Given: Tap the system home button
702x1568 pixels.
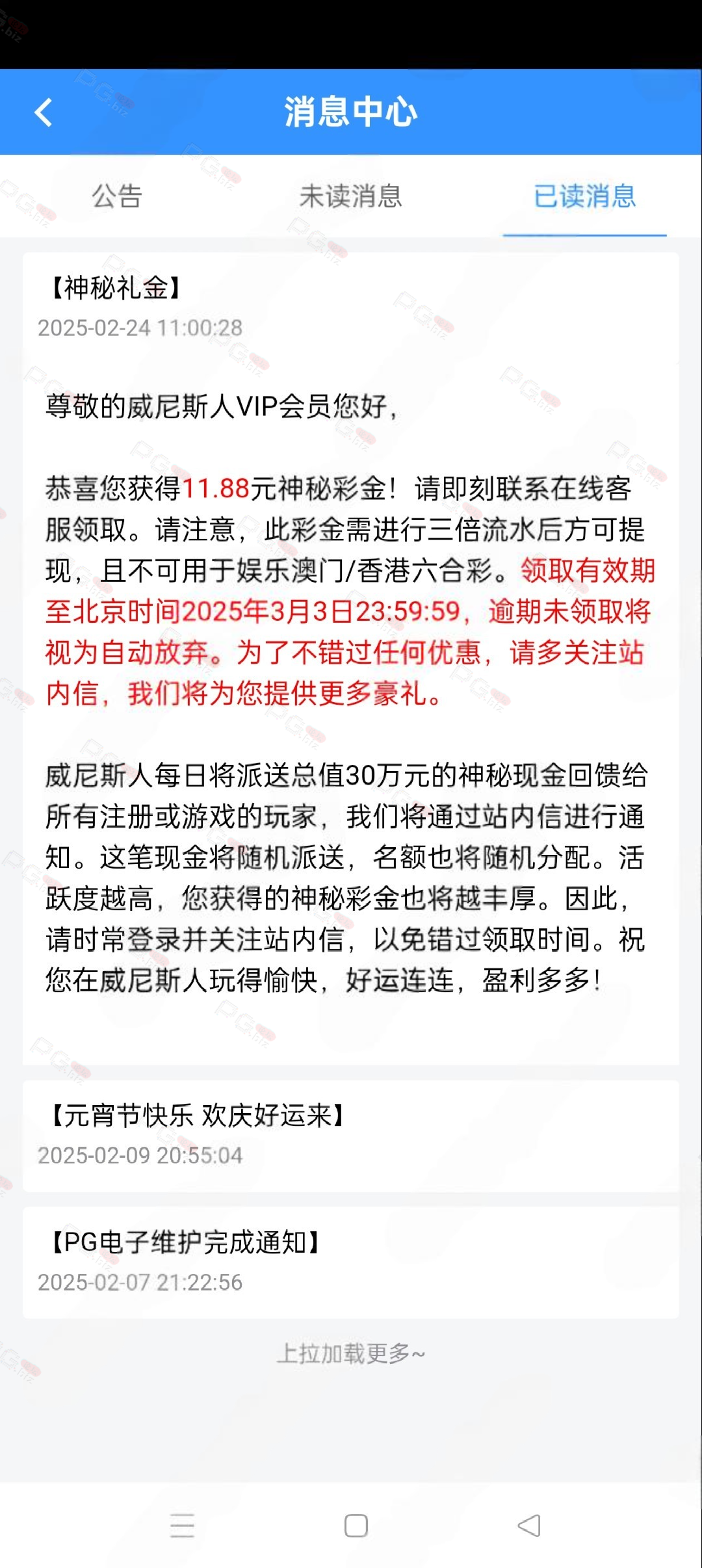Looking at the screenshot, I should click(356, 1525).
